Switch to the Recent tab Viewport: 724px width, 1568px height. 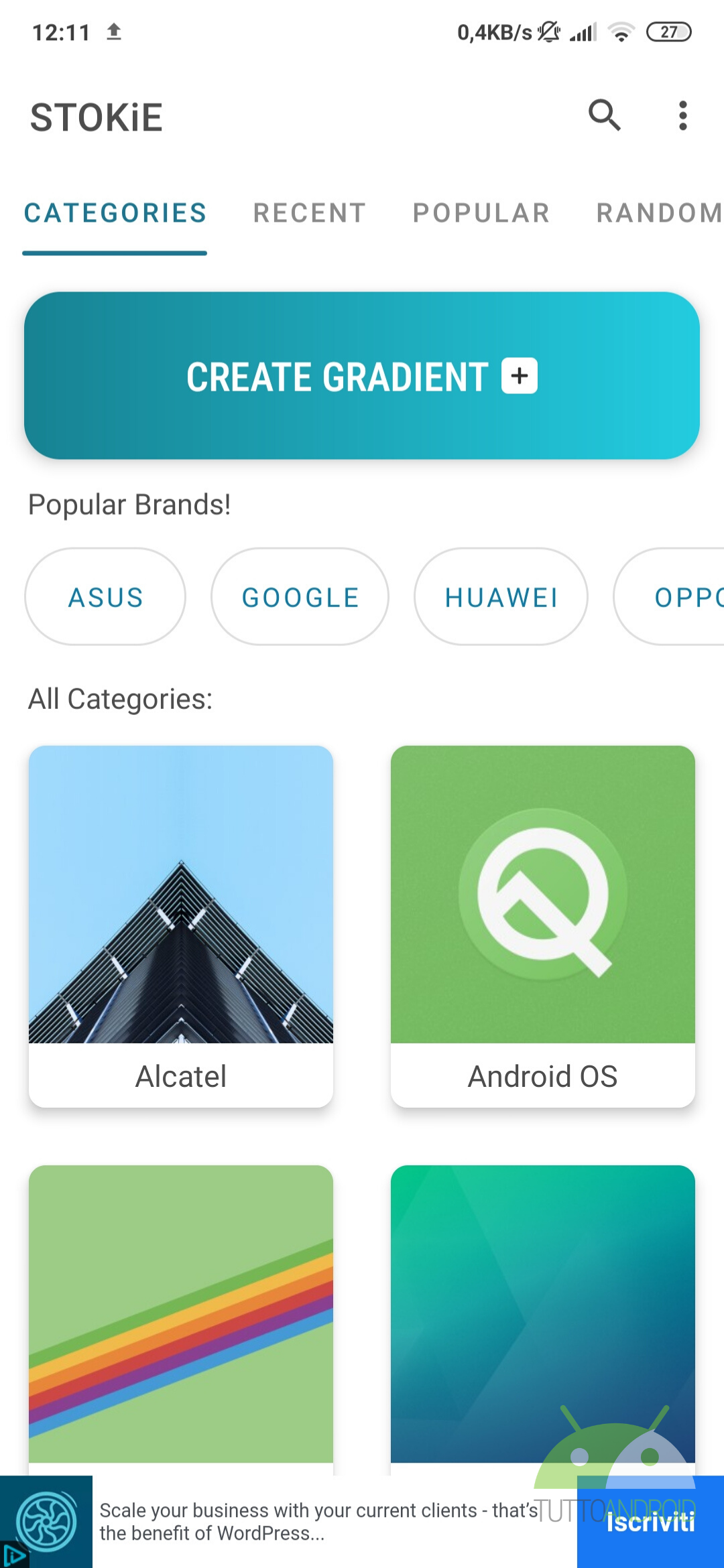tap(309, 213)
